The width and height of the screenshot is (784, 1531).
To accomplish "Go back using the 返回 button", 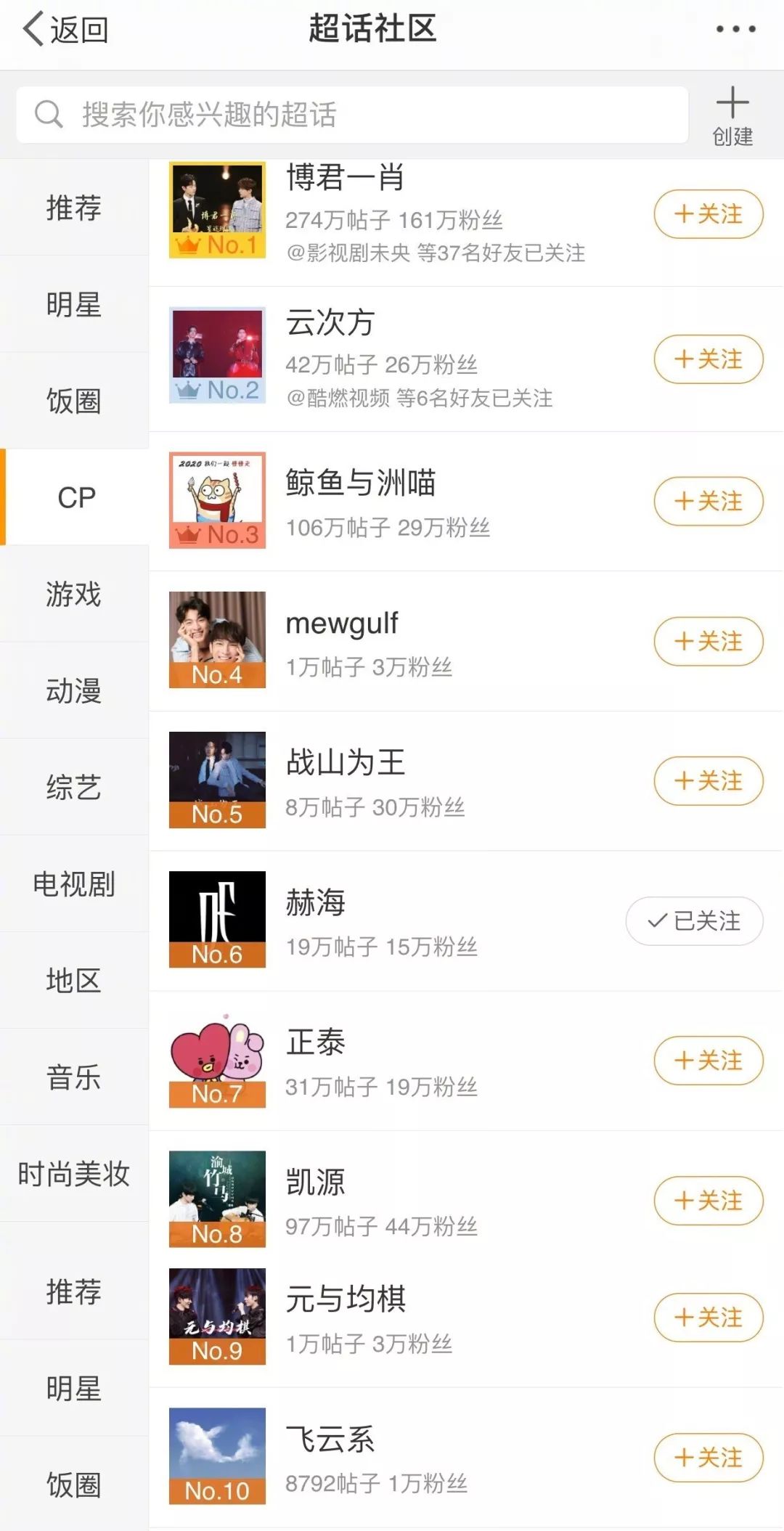I will (65, 30).
